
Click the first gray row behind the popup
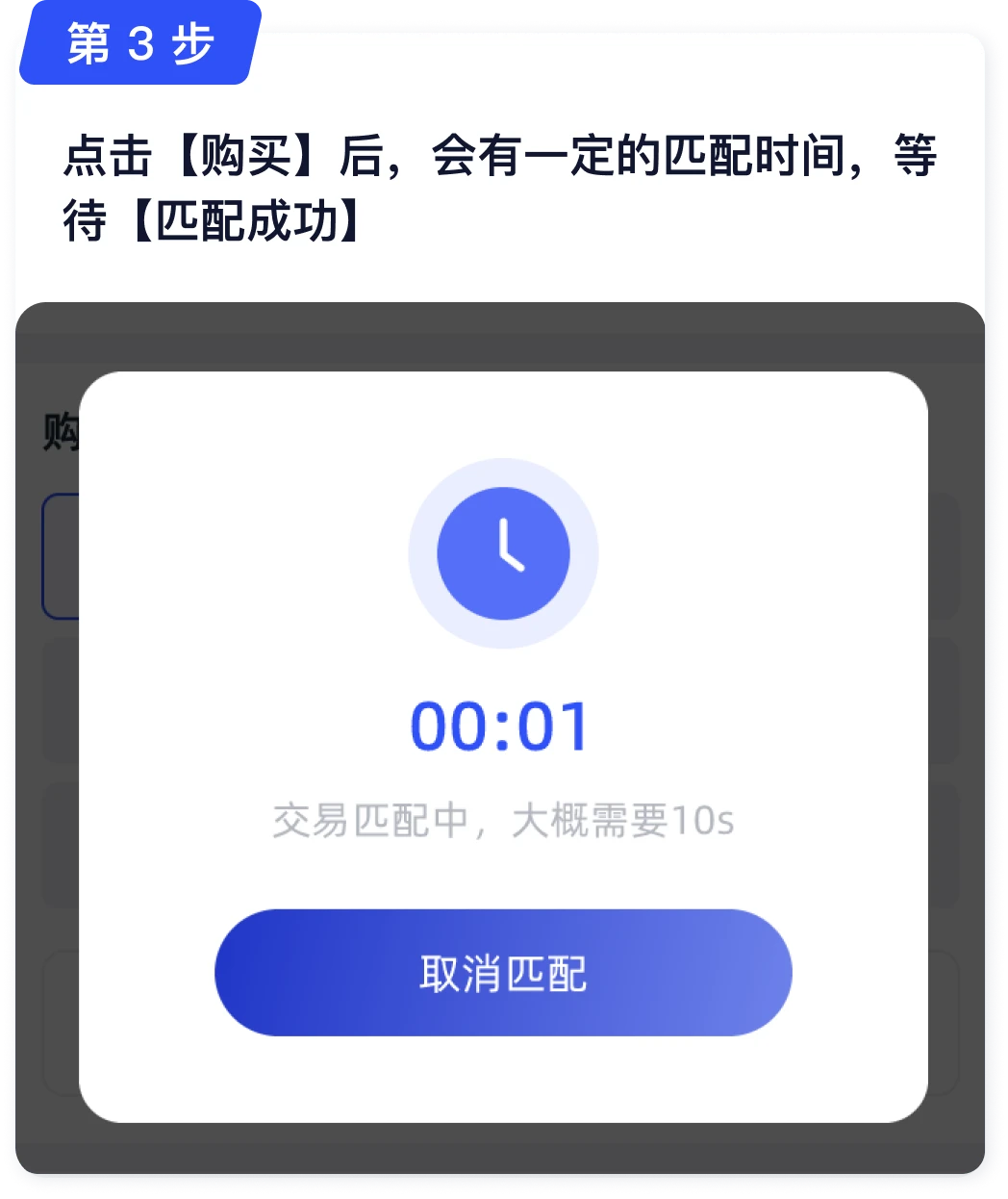click(x=61, y=695)
